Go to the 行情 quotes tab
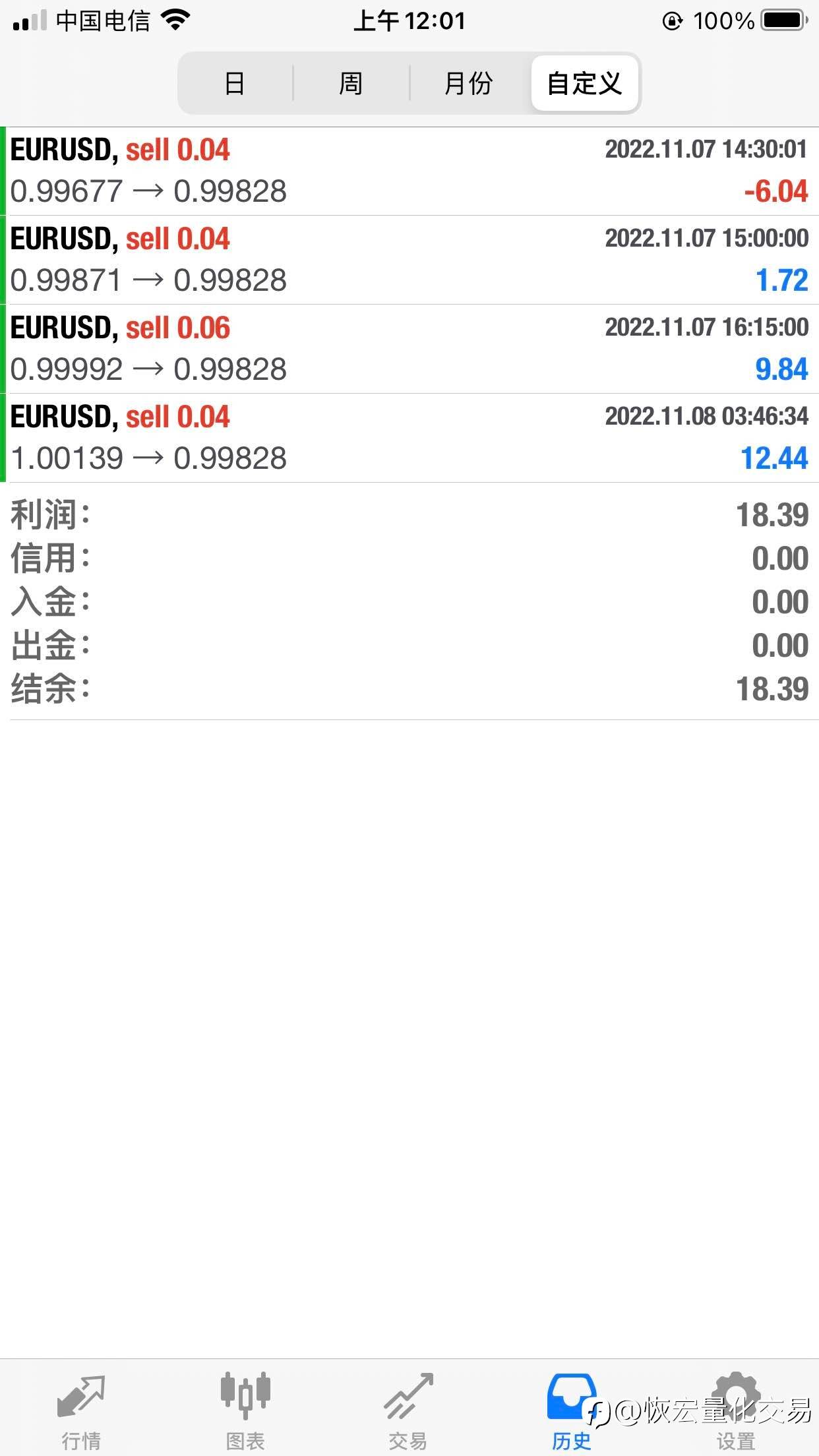 (81, 1409)
